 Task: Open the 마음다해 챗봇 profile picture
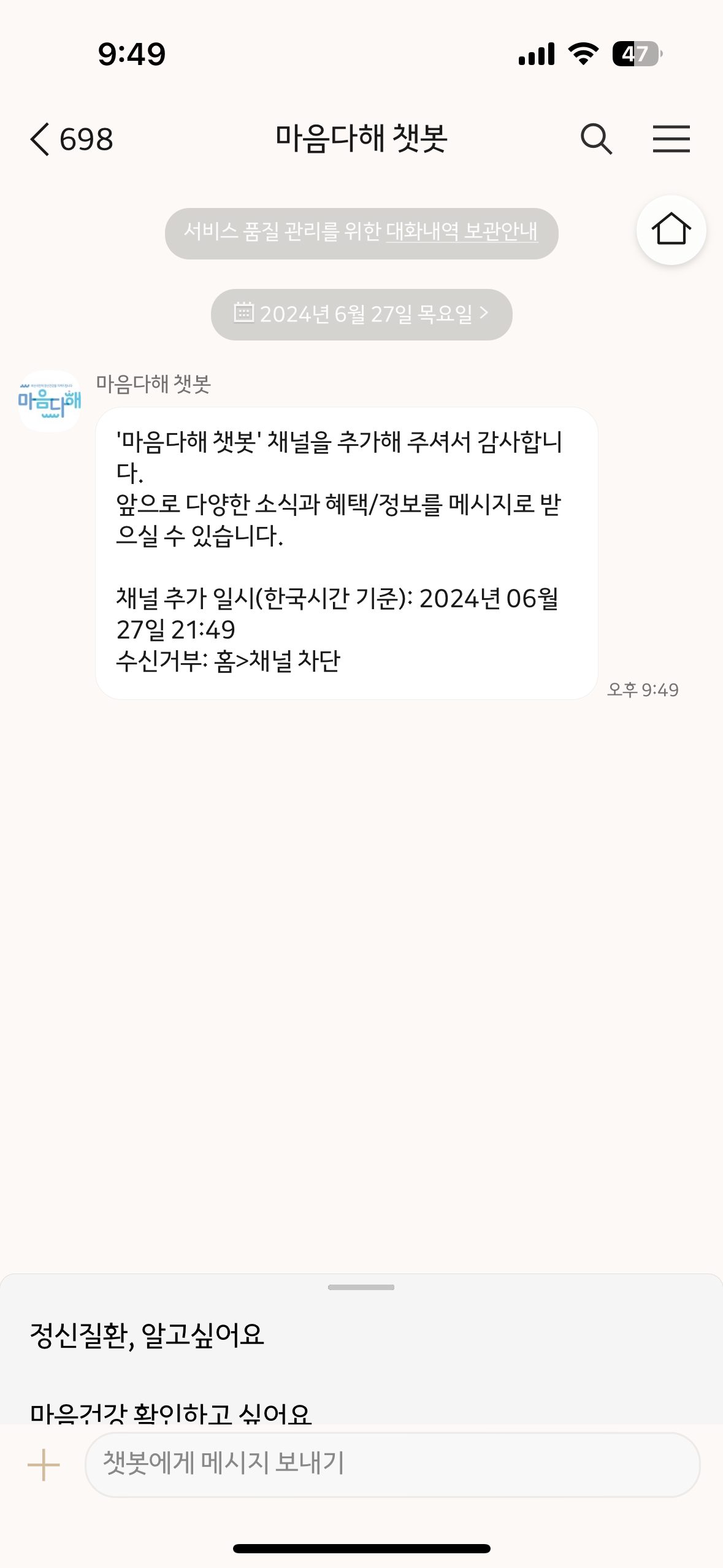point(50,401)
